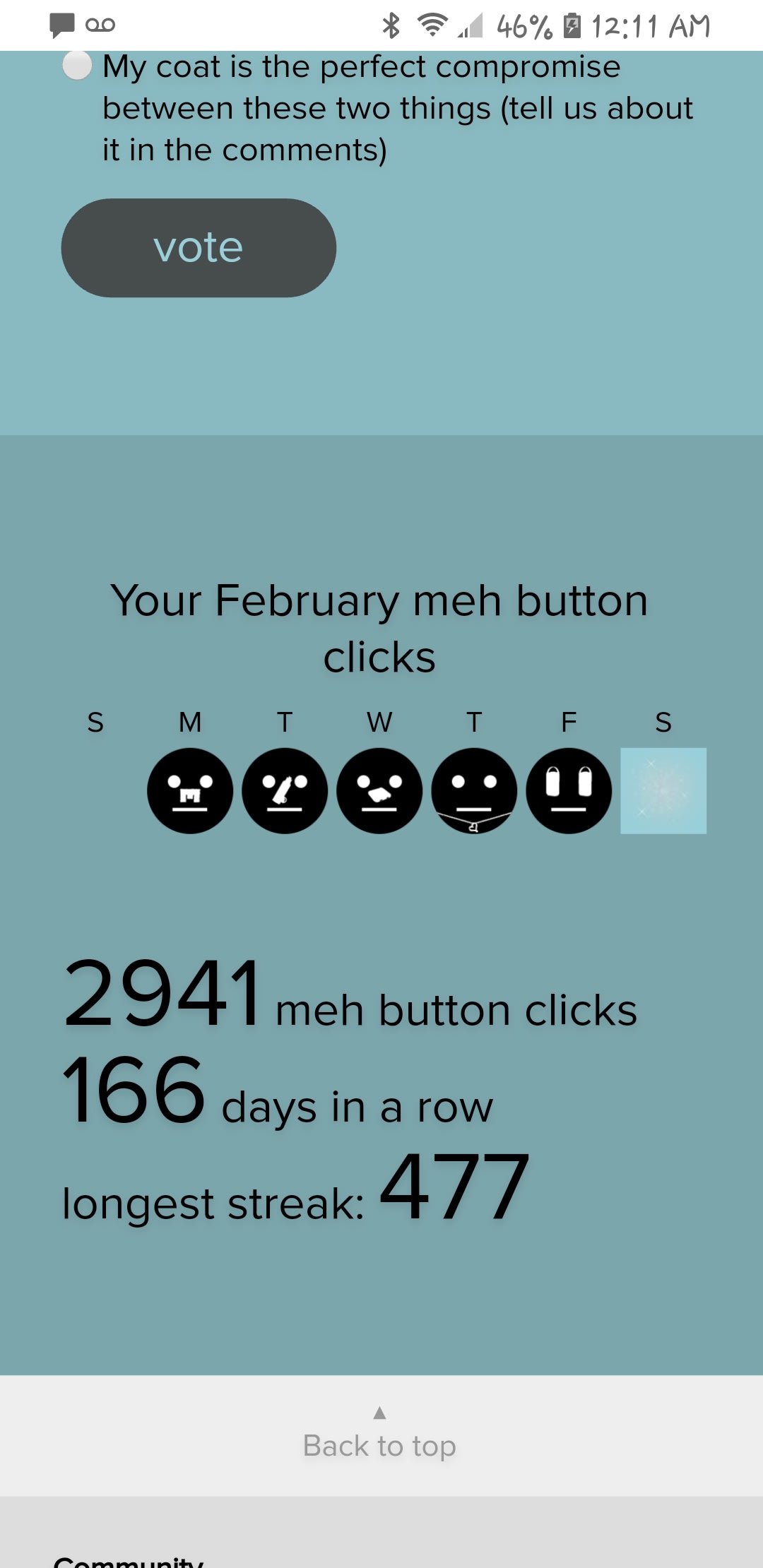Open Friday's meh face in the calendar
This screenshot has height=1568, width=763.
[x=569, y=791]
